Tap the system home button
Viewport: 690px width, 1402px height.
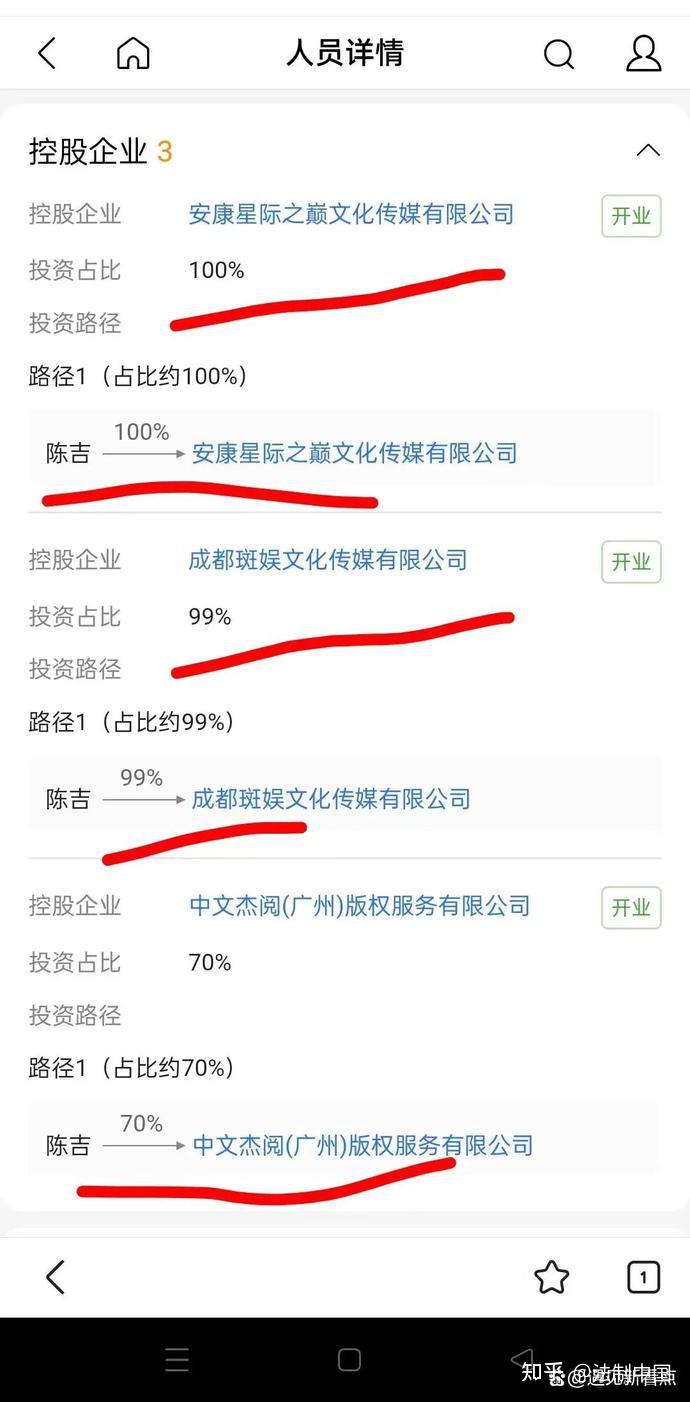pos(349,1360)
